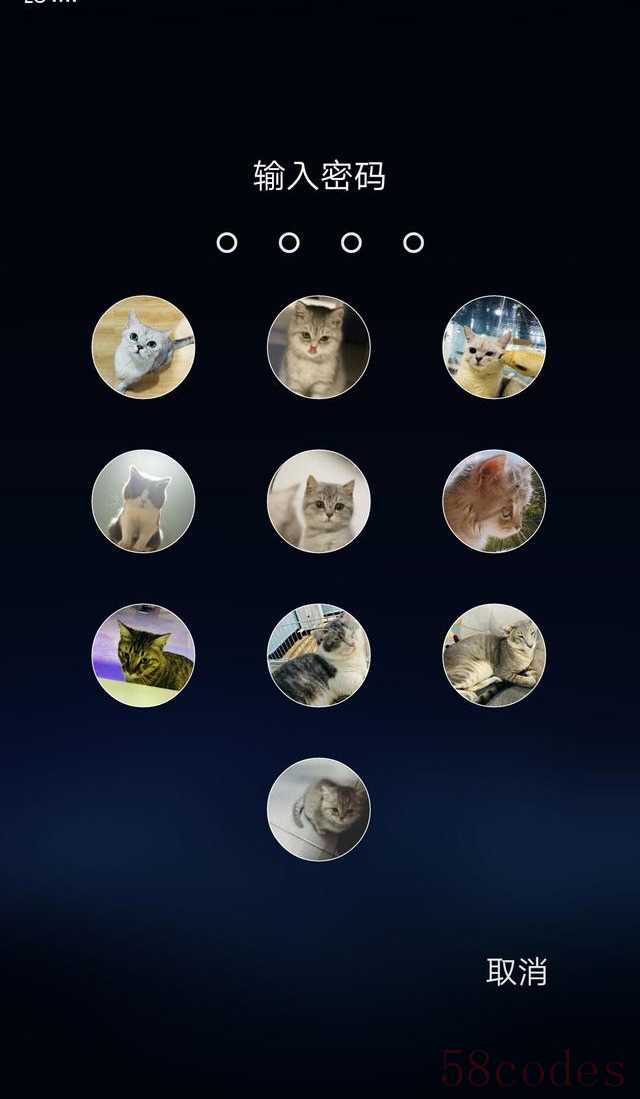Select the grey kitten sitting on white bedding

click(319, 501)
